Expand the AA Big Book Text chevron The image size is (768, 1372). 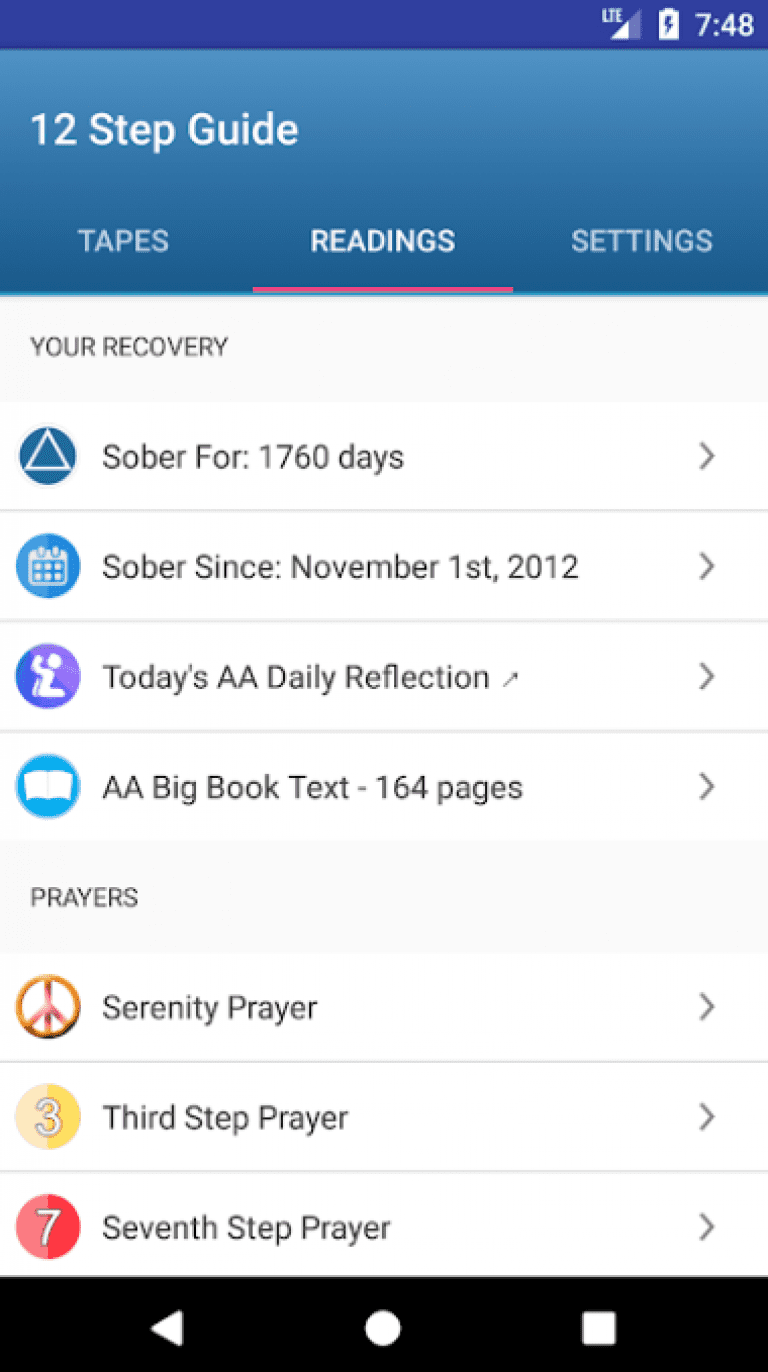tap(707, 786)
